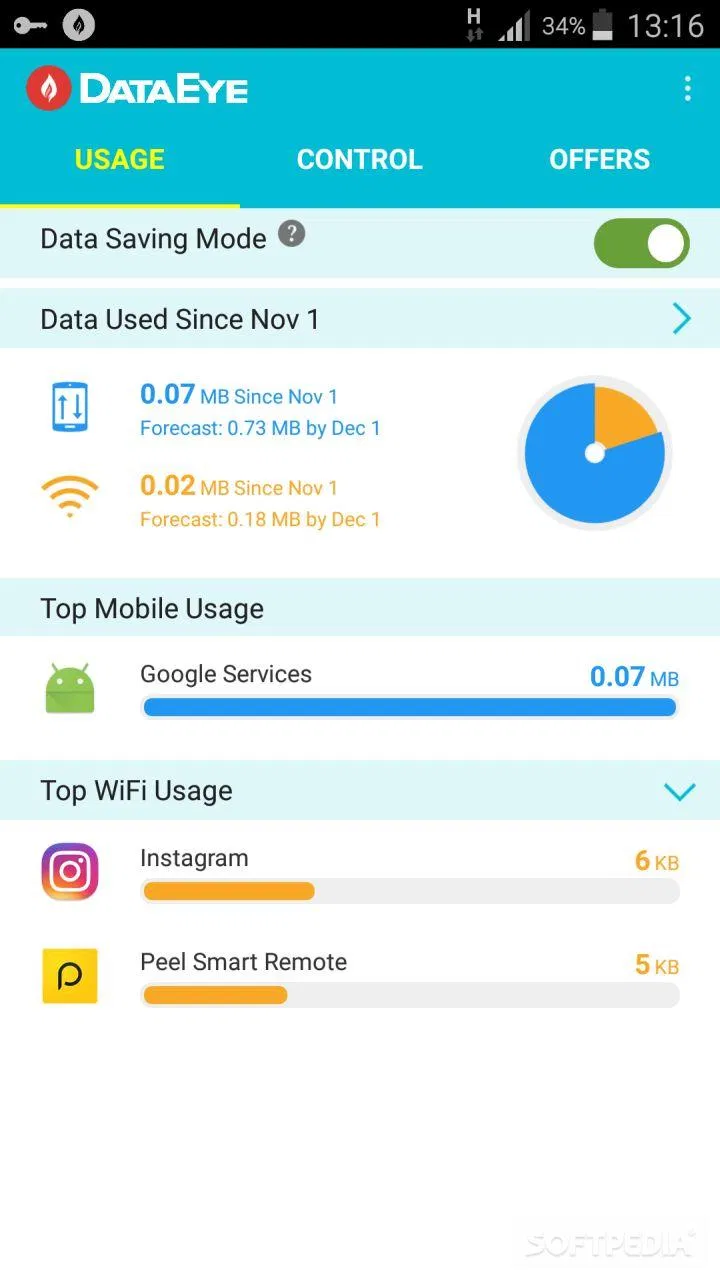Open the OFFERS tab

[x=599, y=159]
